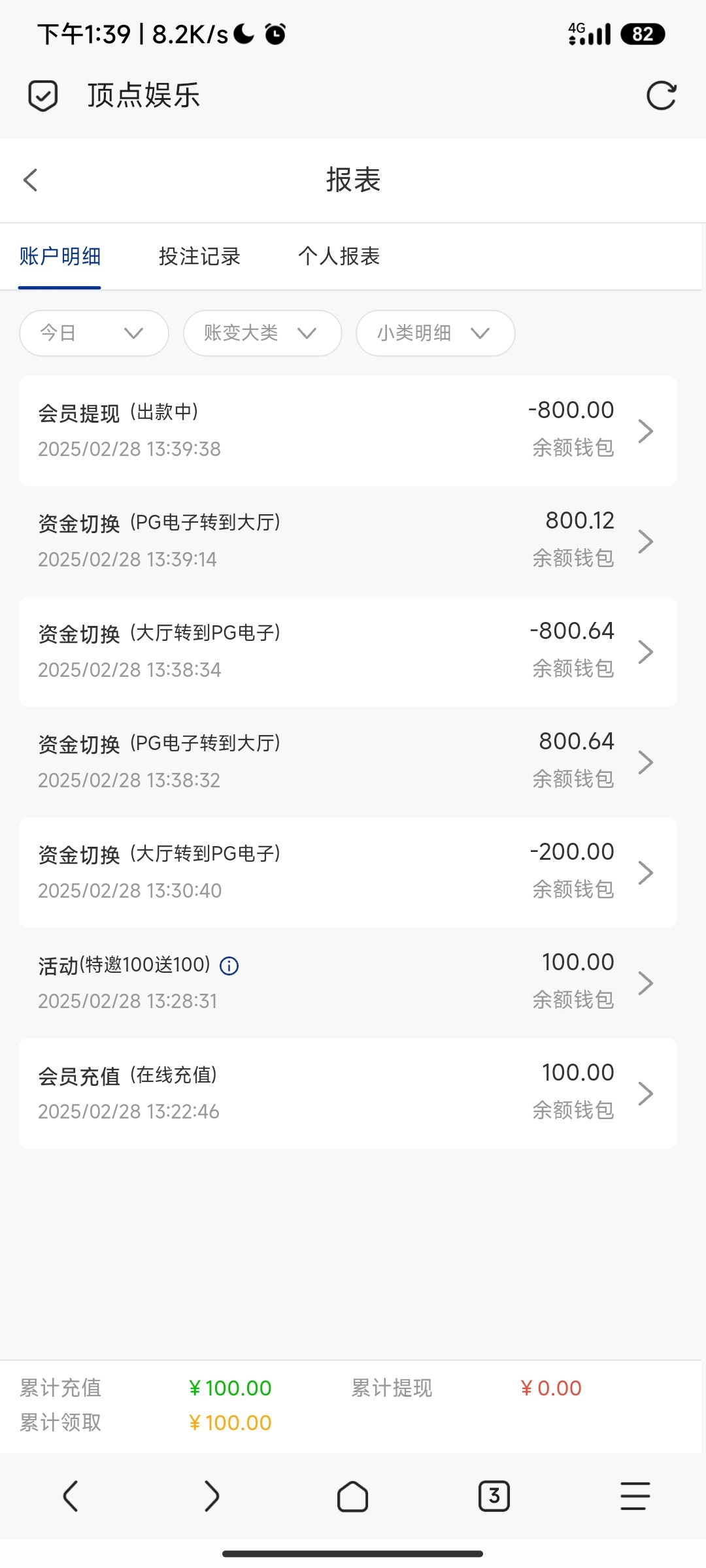Viewport: 706px width, 1568px height.
Task: Open the 账变大类 filter dropdown
Action: click(x=262, y=333)
